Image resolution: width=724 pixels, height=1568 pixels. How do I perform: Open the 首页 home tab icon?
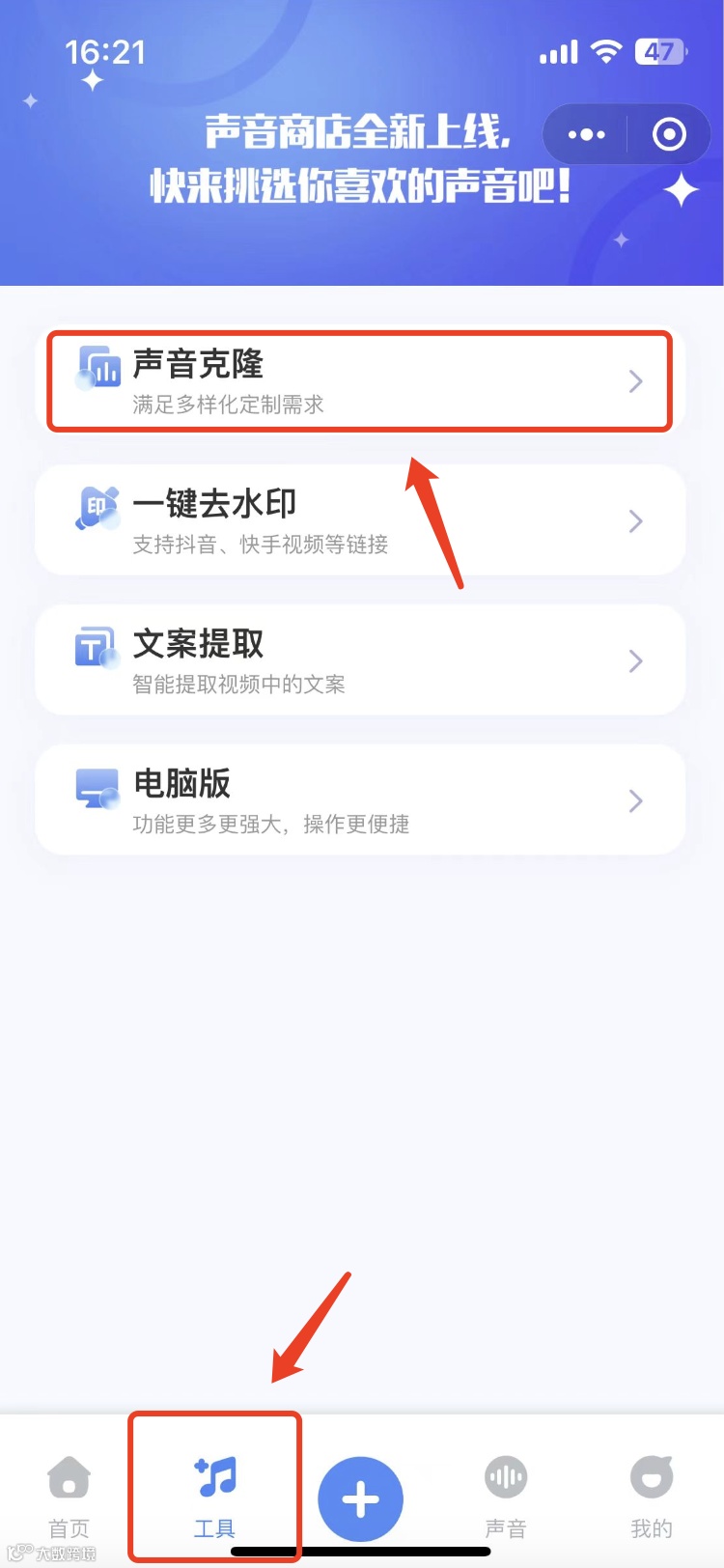pyautogui.click(x=68, y=1474)
